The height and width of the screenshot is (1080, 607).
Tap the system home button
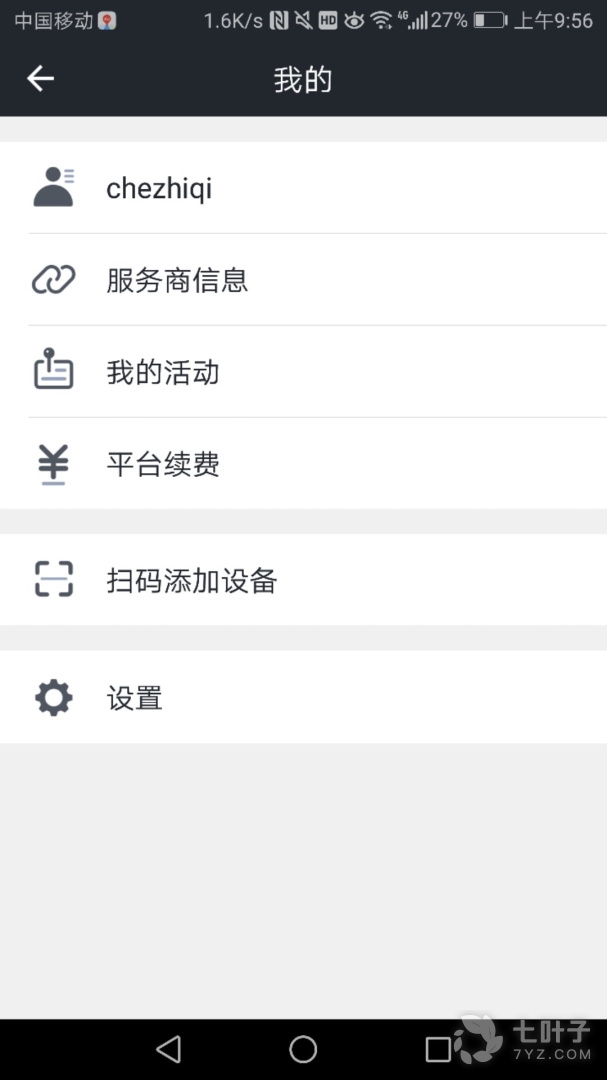pos(303,1049)
